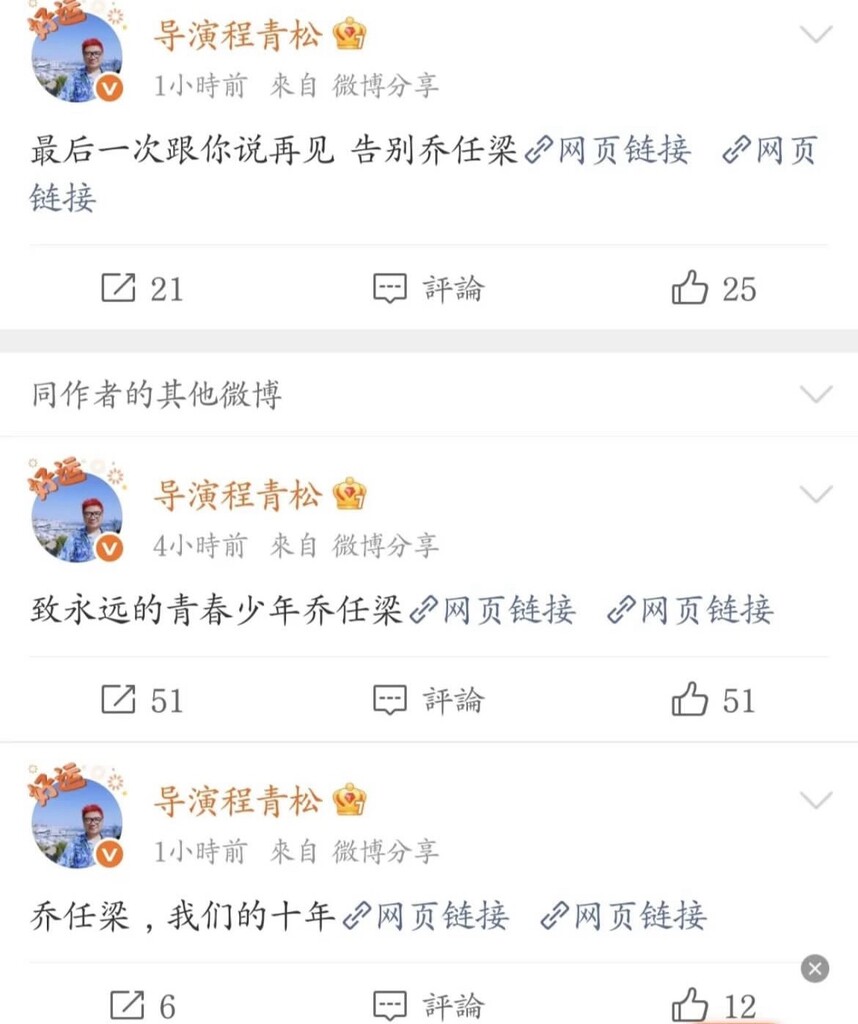Viewport: 858px width, 1024px height.
Task: Open chevron menu on the 4小時前 post
Action: pos(816,494)
